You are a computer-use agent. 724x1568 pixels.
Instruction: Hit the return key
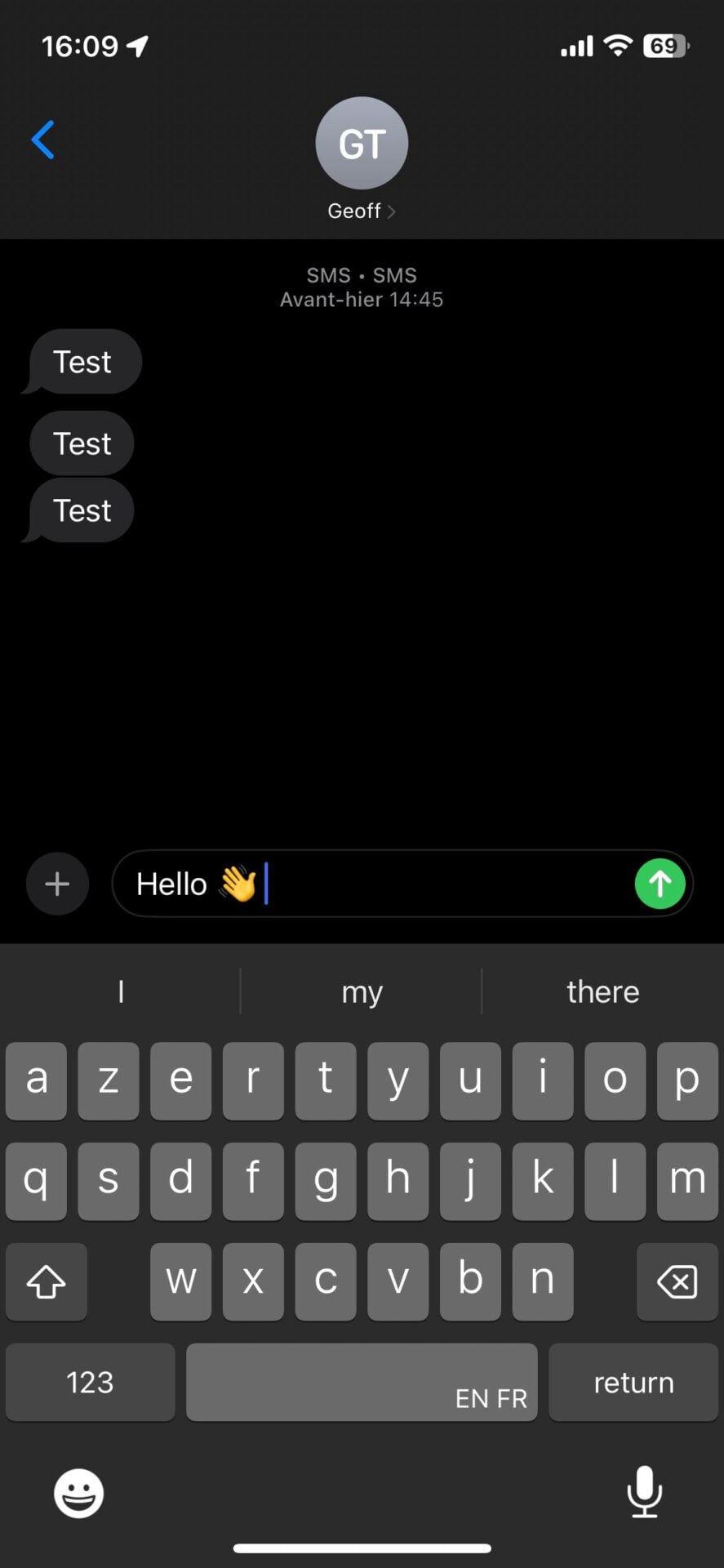633,1383
